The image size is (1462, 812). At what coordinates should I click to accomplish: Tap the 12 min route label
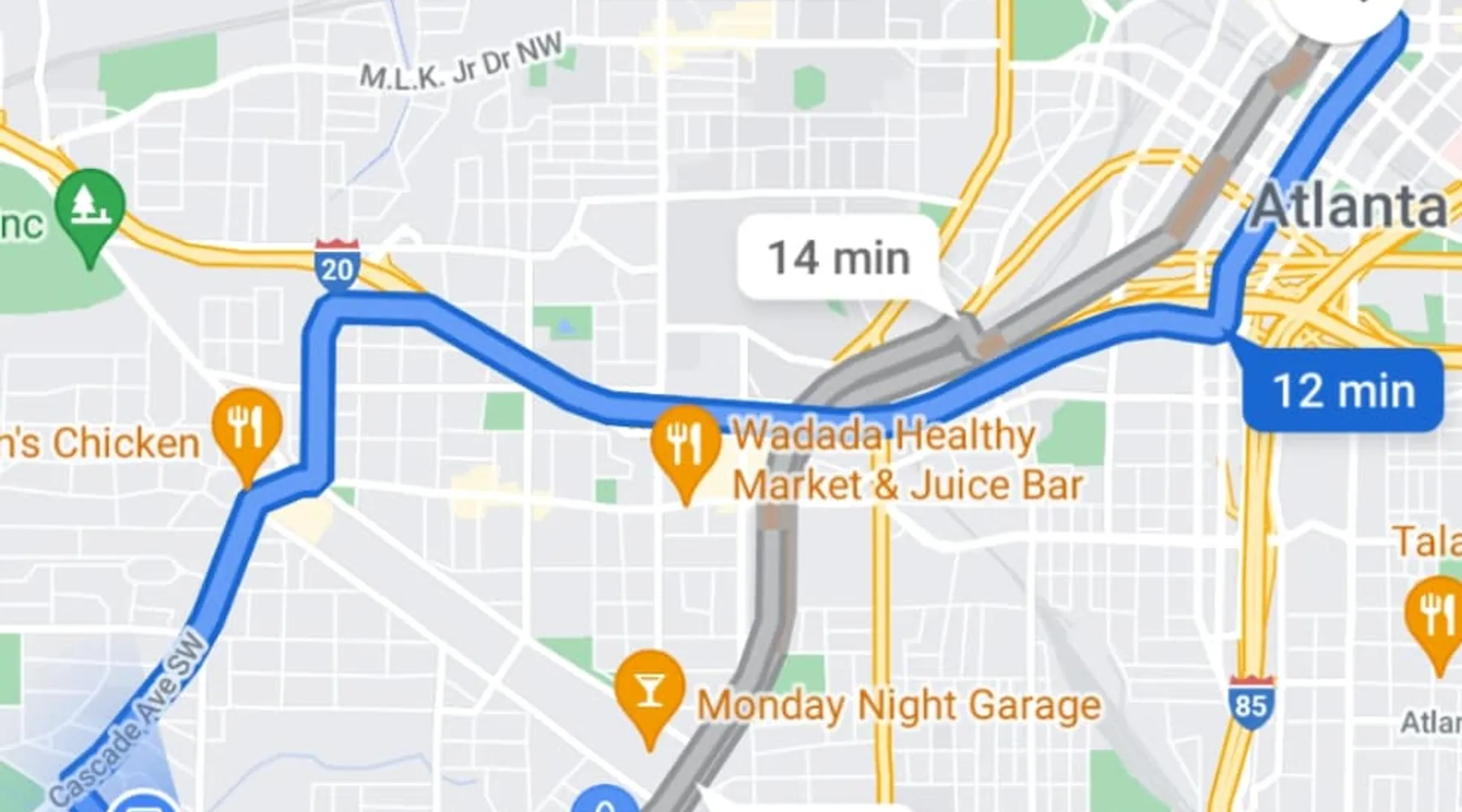click(1343, 391)
